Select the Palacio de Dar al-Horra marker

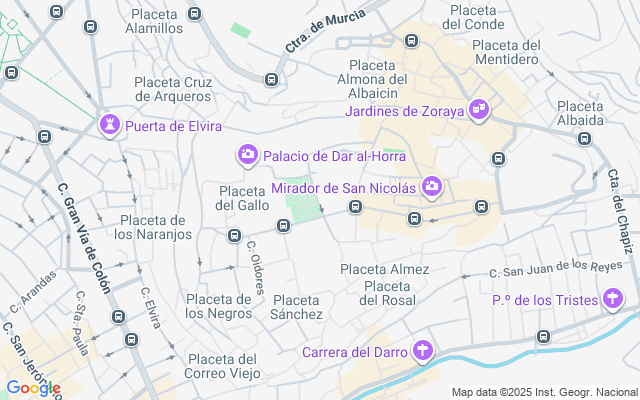coord(247,155)
